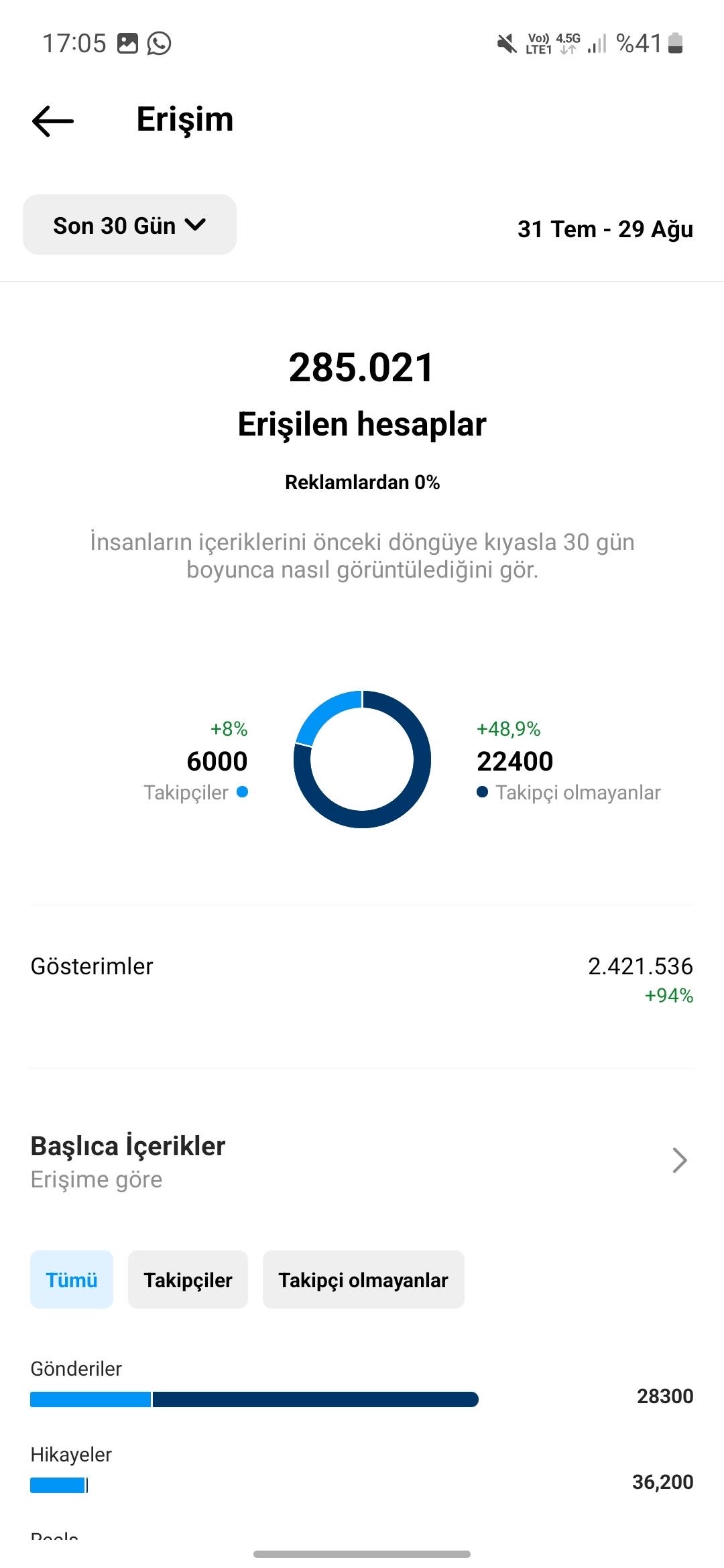The image size is (724, 1568).
Task: Filter by Takipçi olmayanlar
Action: [363, 1280]
